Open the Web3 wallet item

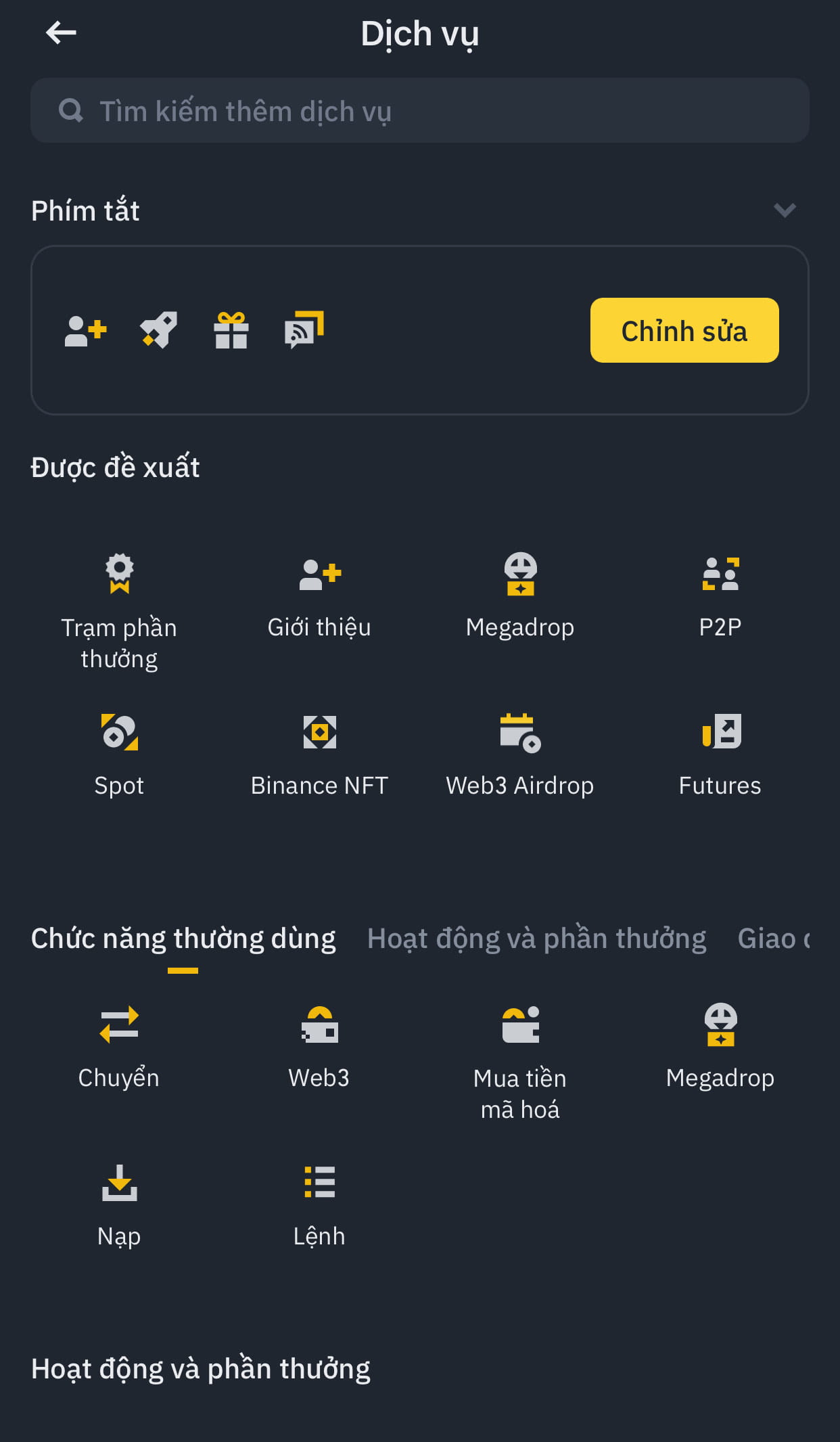tap(319, 1045)
